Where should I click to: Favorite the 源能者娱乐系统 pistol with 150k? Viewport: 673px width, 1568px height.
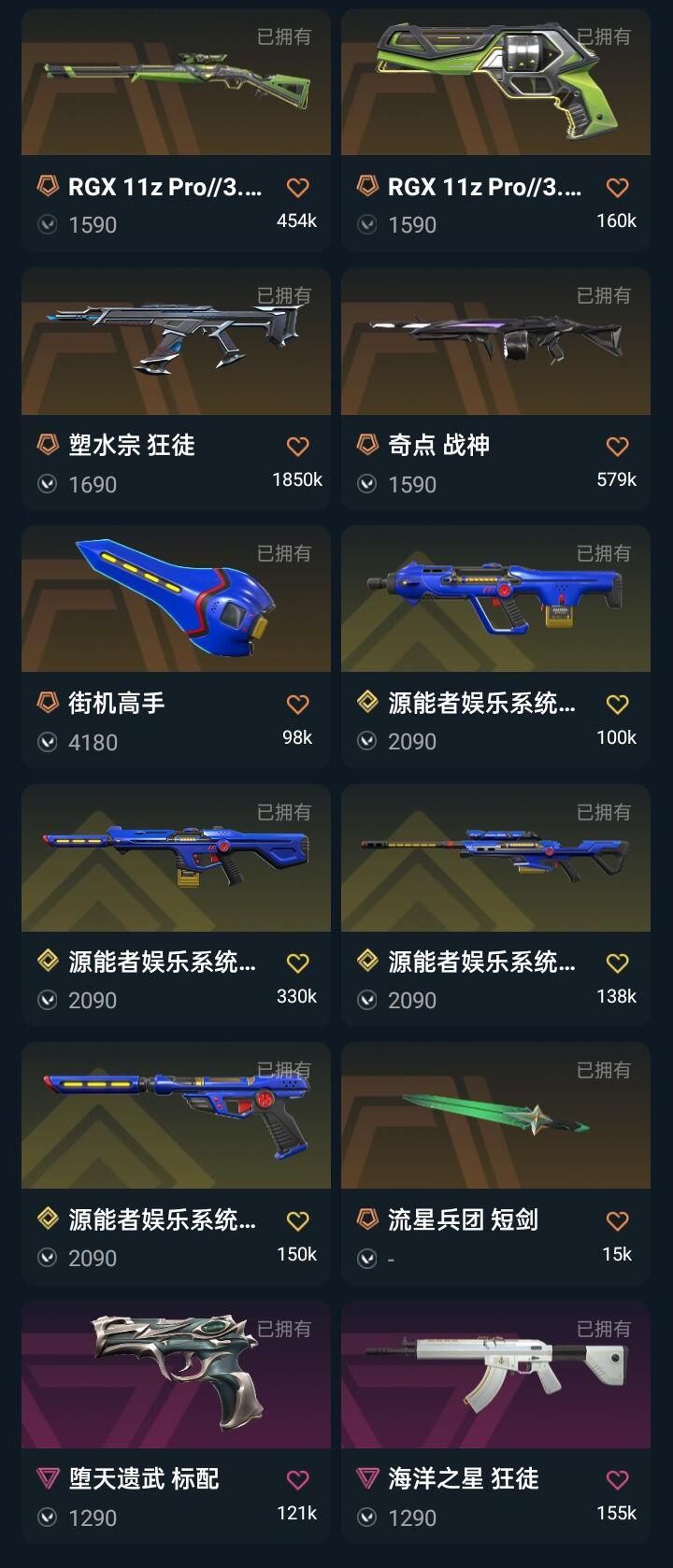(x=297, y=1221)
